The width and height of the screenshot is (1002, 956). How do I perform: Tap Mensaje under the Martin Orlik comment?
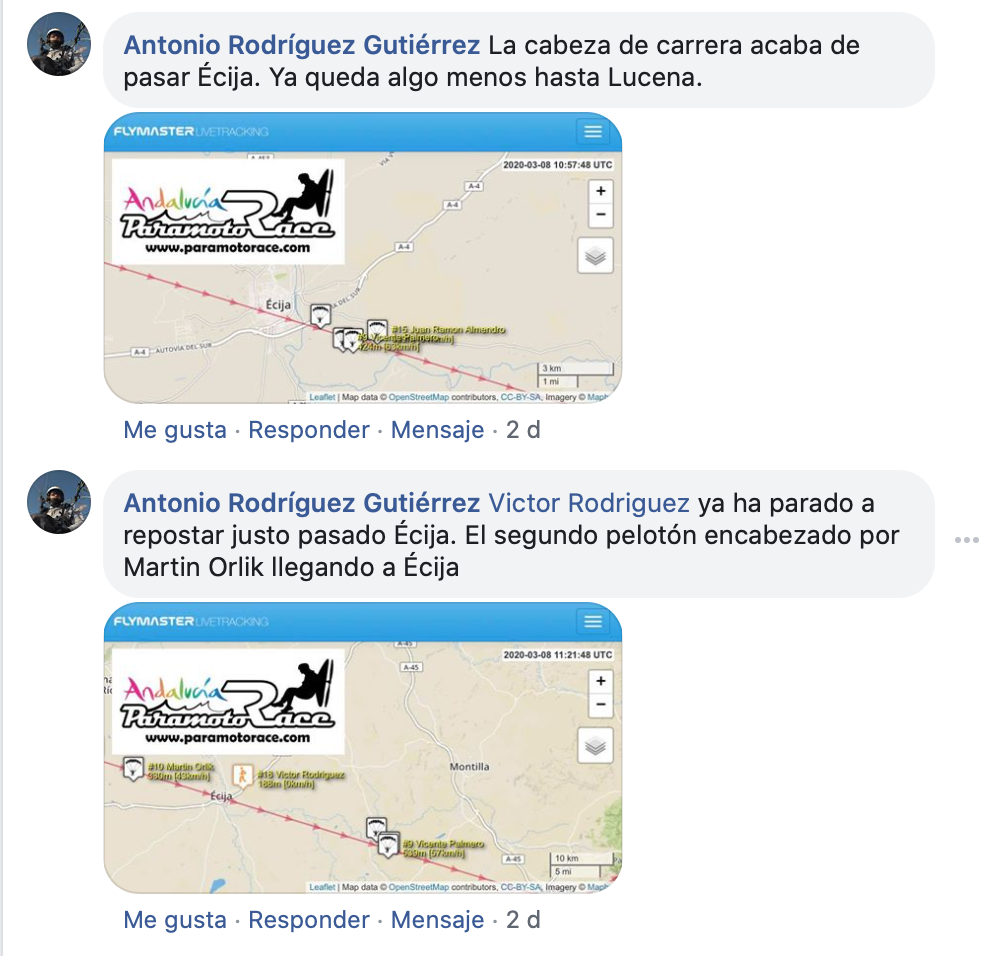click(x=437, y=920)
